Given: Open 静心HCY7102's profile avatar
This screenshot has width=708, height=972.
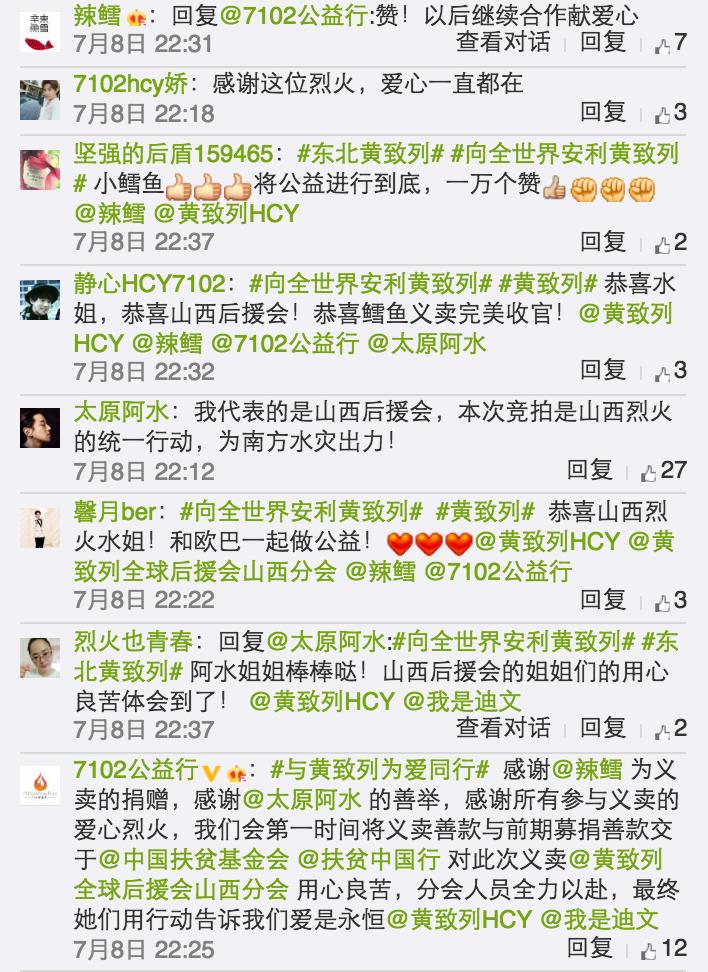Looking at the screenshot, I should 40,300.
